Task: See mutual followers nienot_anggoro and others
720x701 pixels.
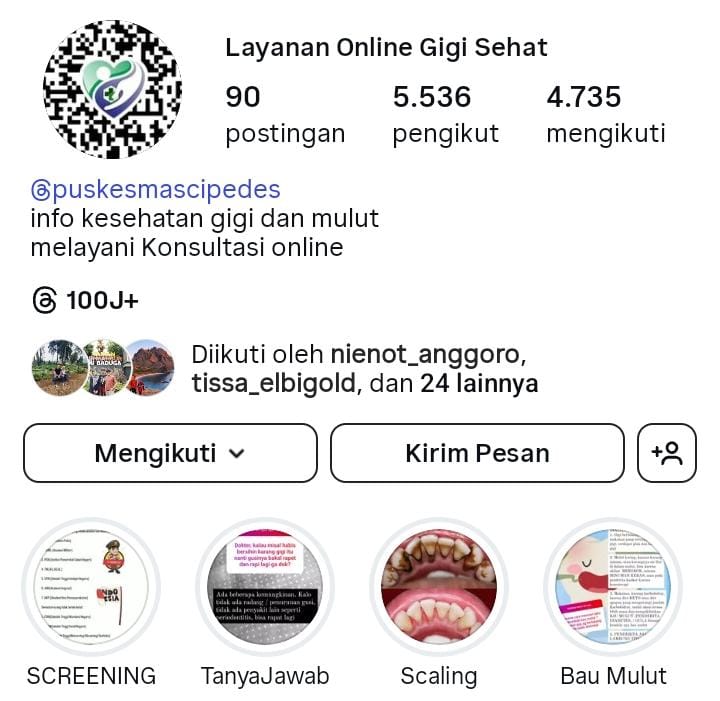Action: (x=364, y=368)
